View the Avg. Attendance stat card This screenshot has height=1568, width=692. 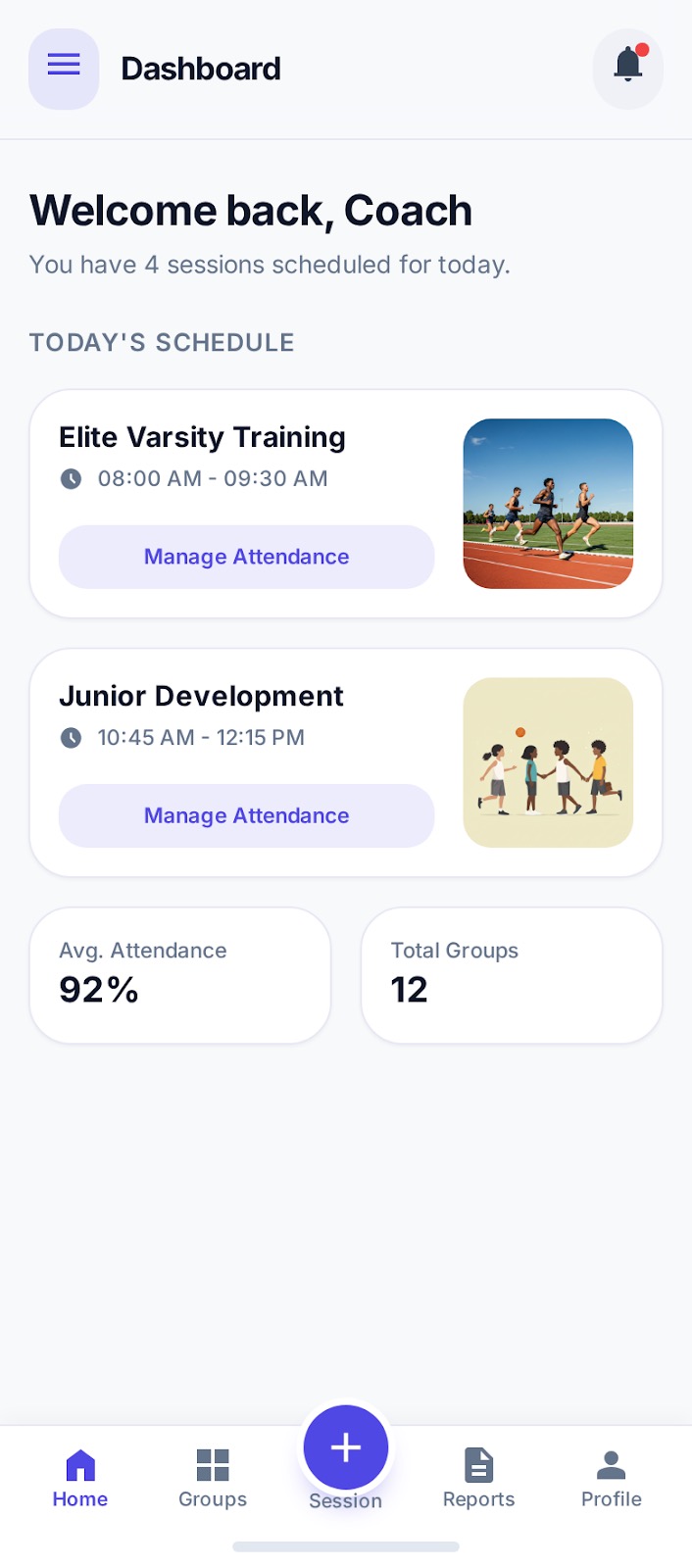pyautogui.click(x=180, y=975)
